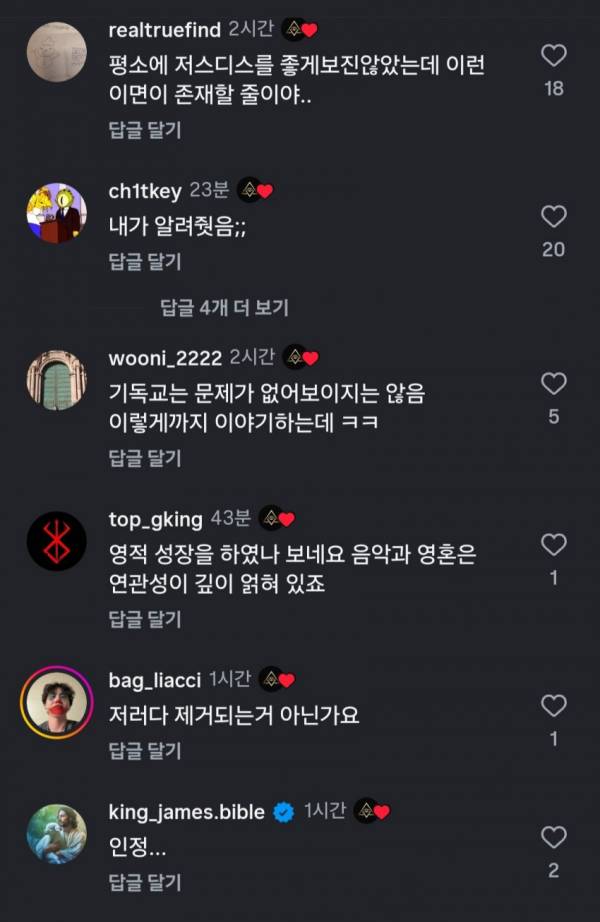Screen dimensions: 600x922
Task: Reply to ch1tkey's comment
Action: 145,262
